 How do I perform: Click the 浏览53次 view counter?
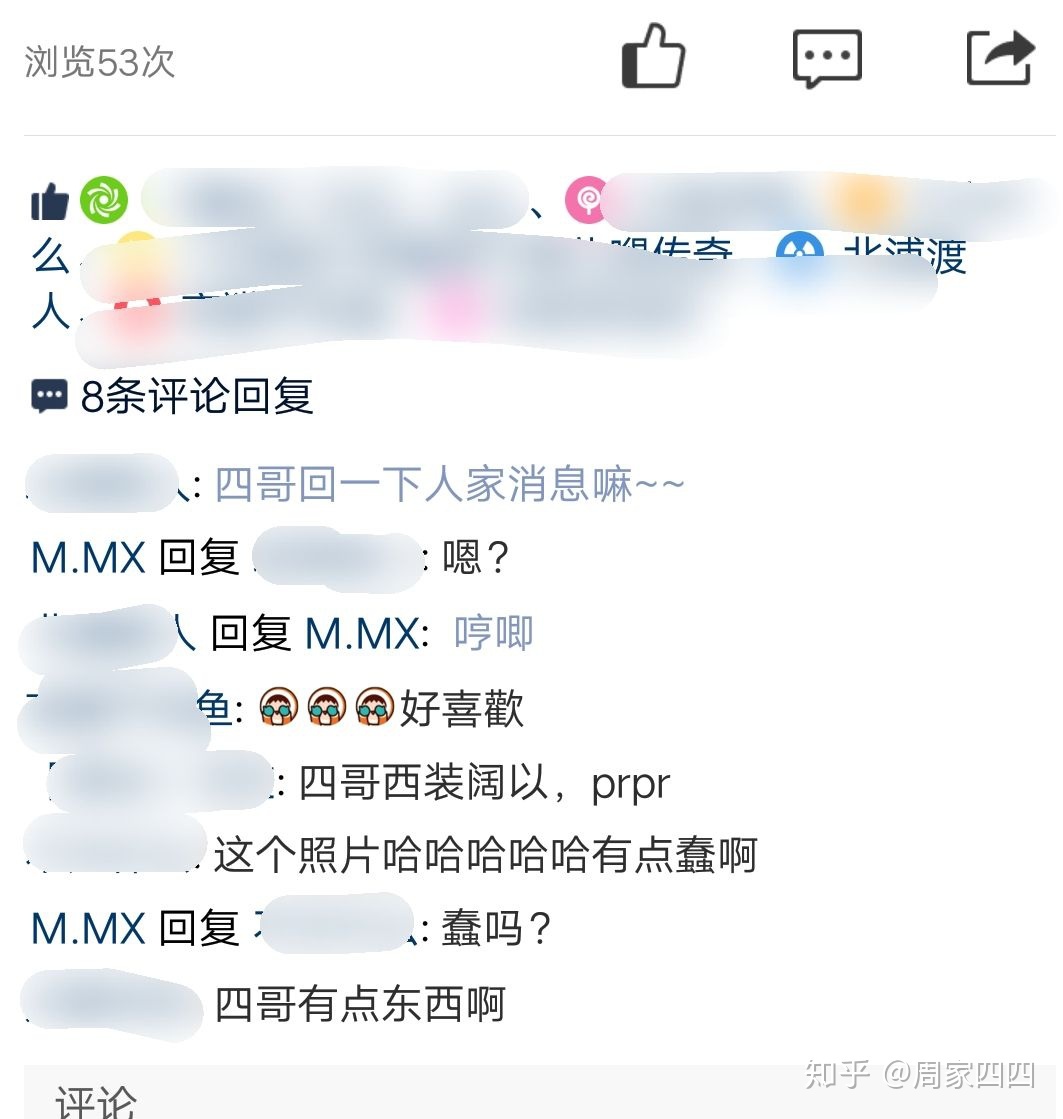click(99, 62)
